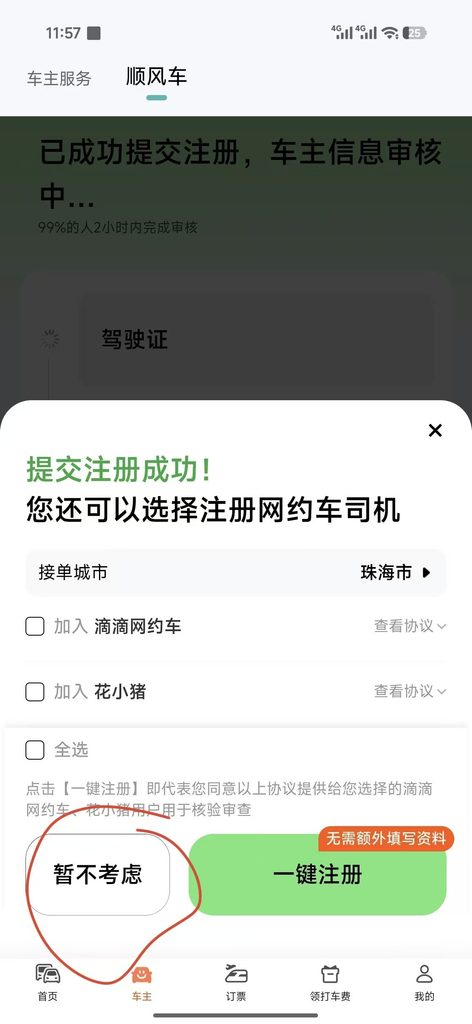472x1024 pixels.
Task: Check the 加入 滴滴网约车 checkbox
Action: 35,626
